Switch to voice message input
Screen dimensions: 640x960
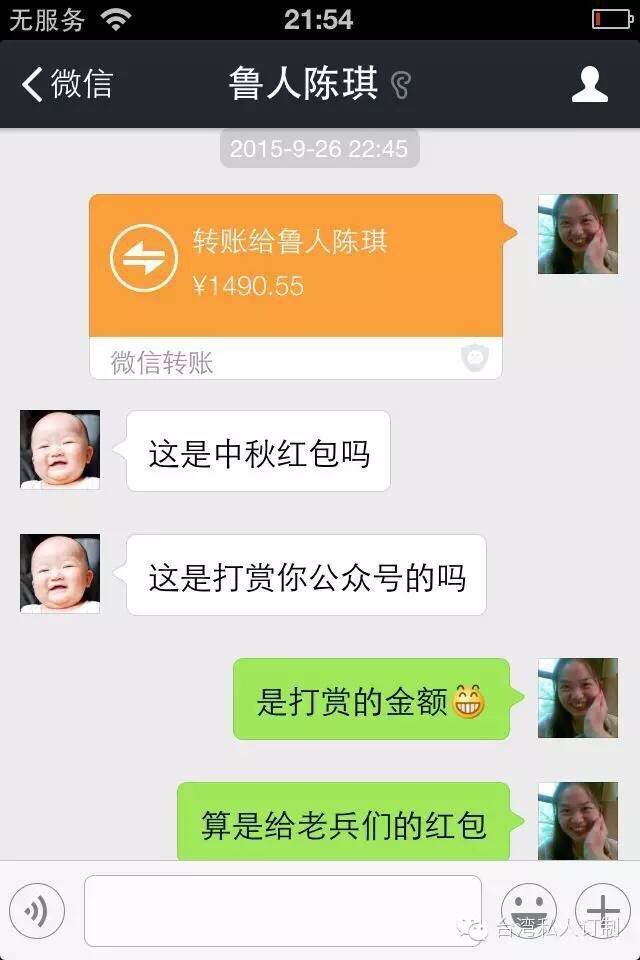(37, 910)
